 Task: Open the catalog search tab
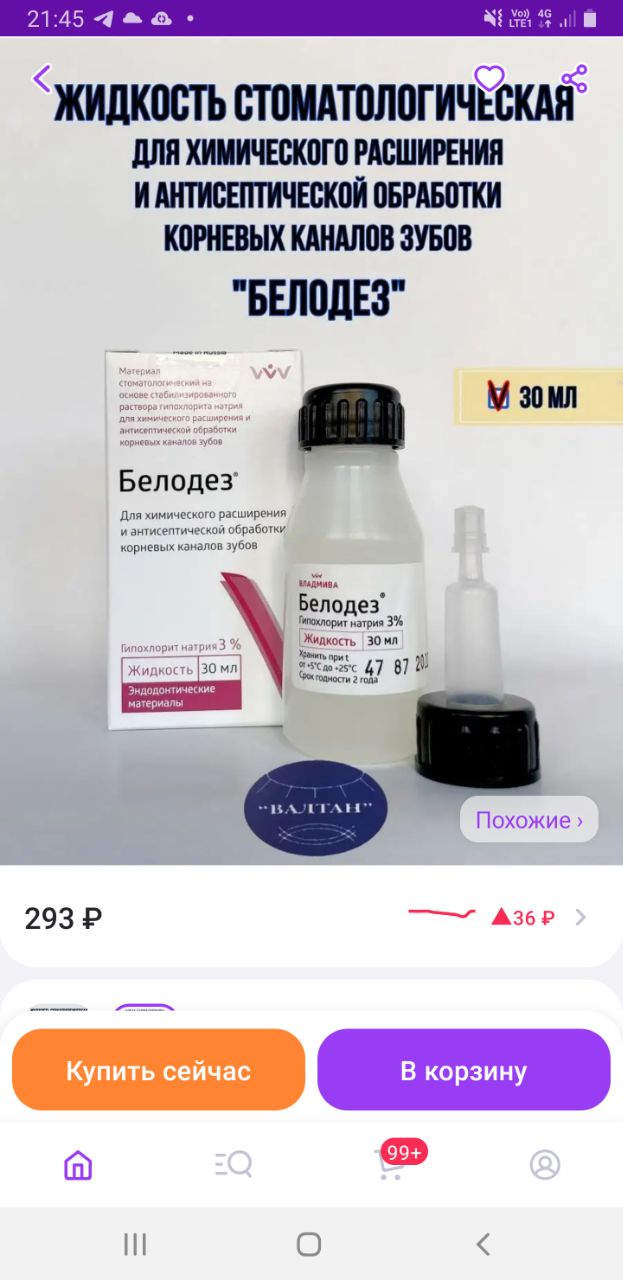(233, 1164)
